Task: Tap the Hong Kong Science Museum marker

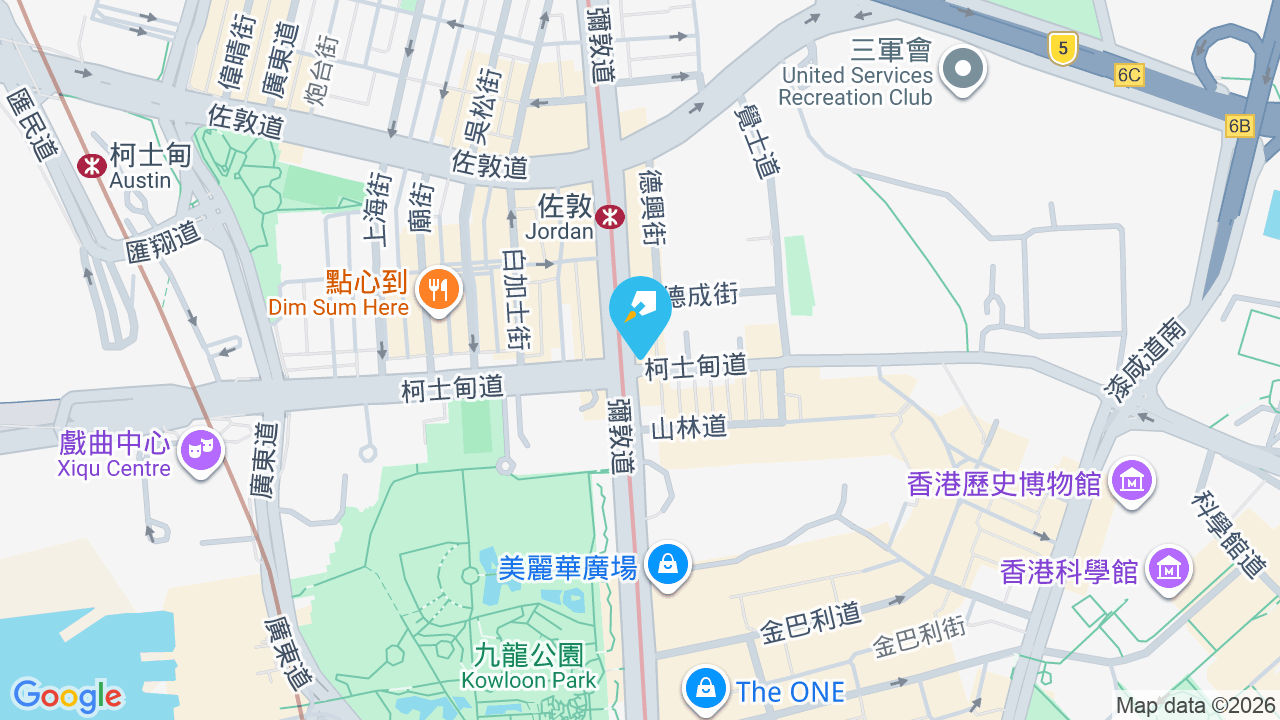Action: pos(1169,570)
